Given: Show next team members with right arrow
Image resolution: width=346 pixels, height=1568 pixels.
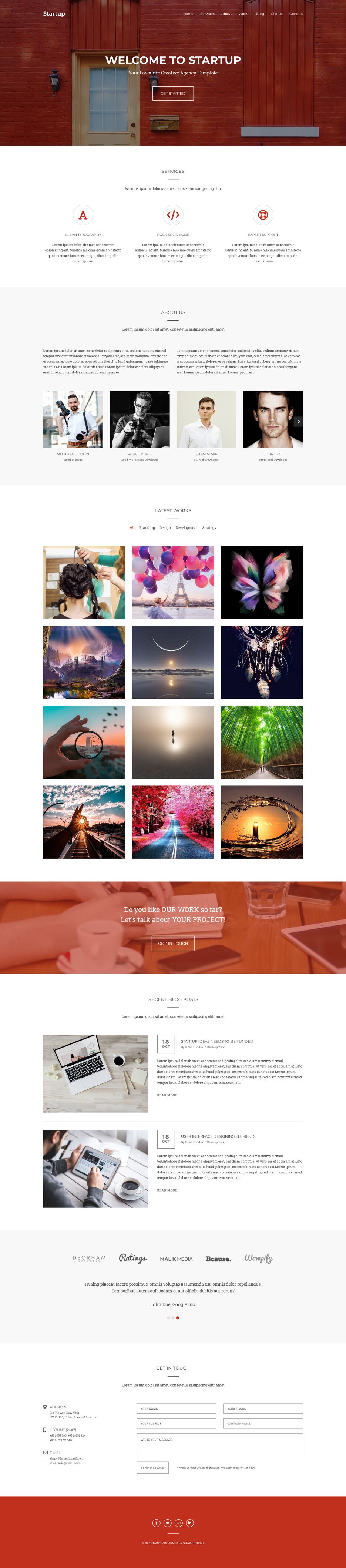Looking at the screenshot, I should coord(298,421).
